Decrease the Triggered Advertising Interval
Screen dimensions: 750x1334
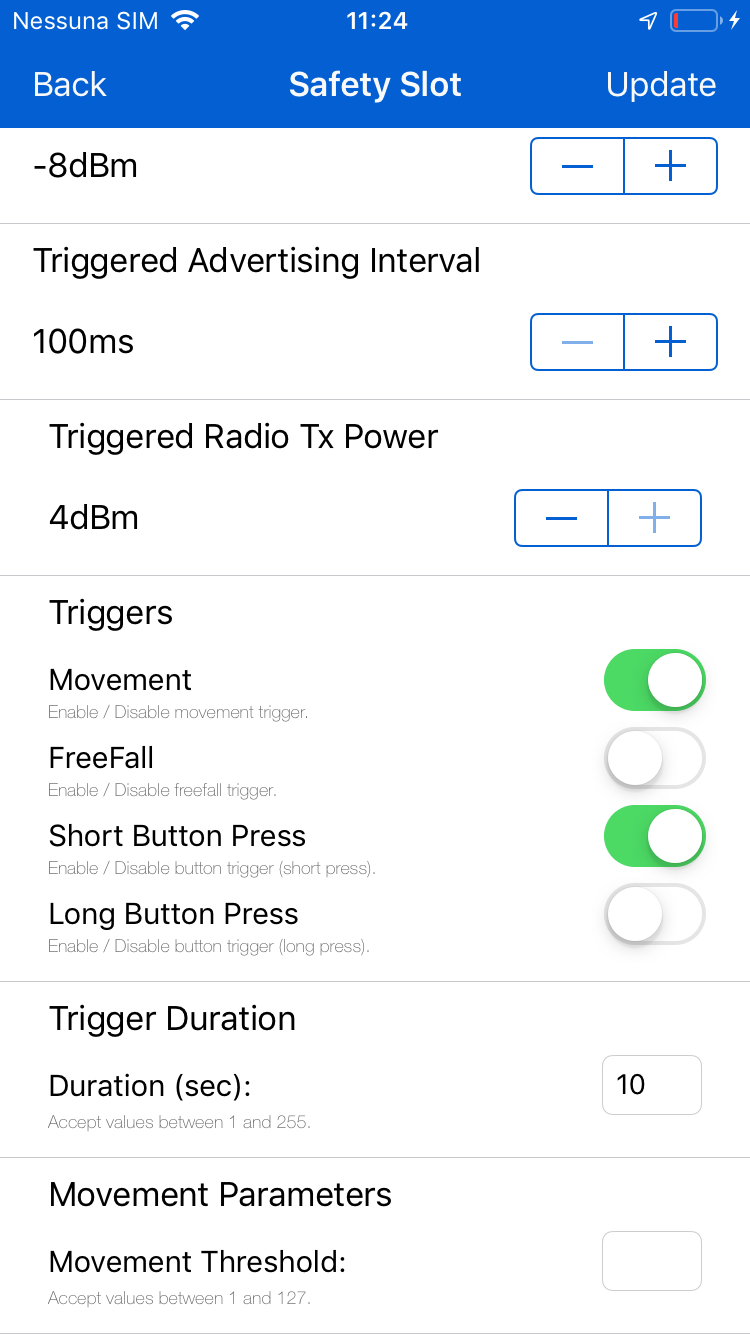(577, 342)
